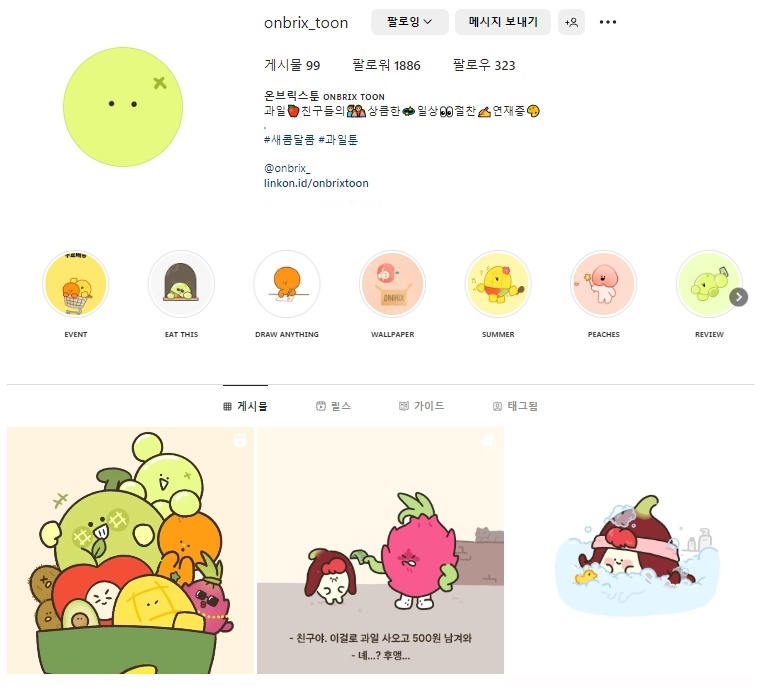
Task: Open the SUMMER story highlight
Action: point(498,284)
